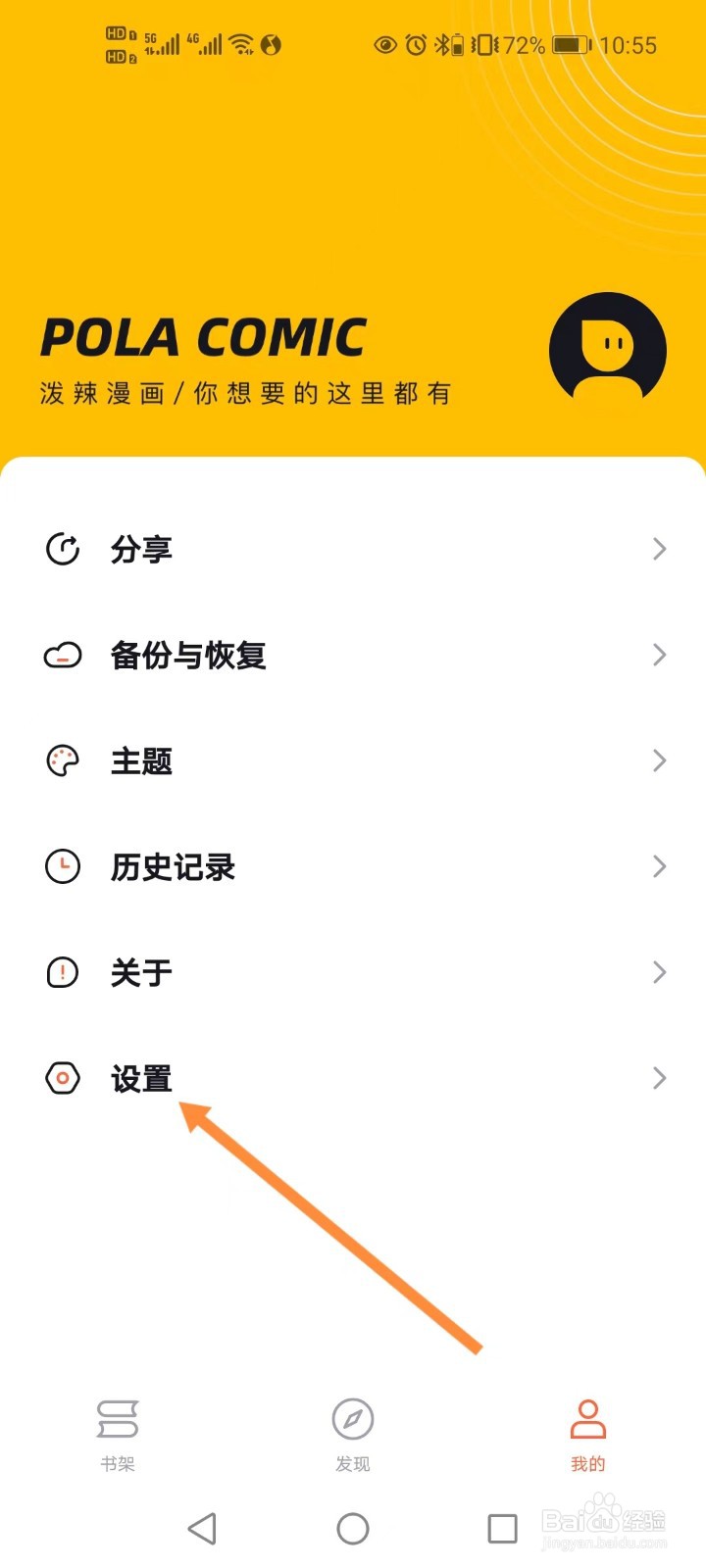Open the 历史记录 history entry

173,866
